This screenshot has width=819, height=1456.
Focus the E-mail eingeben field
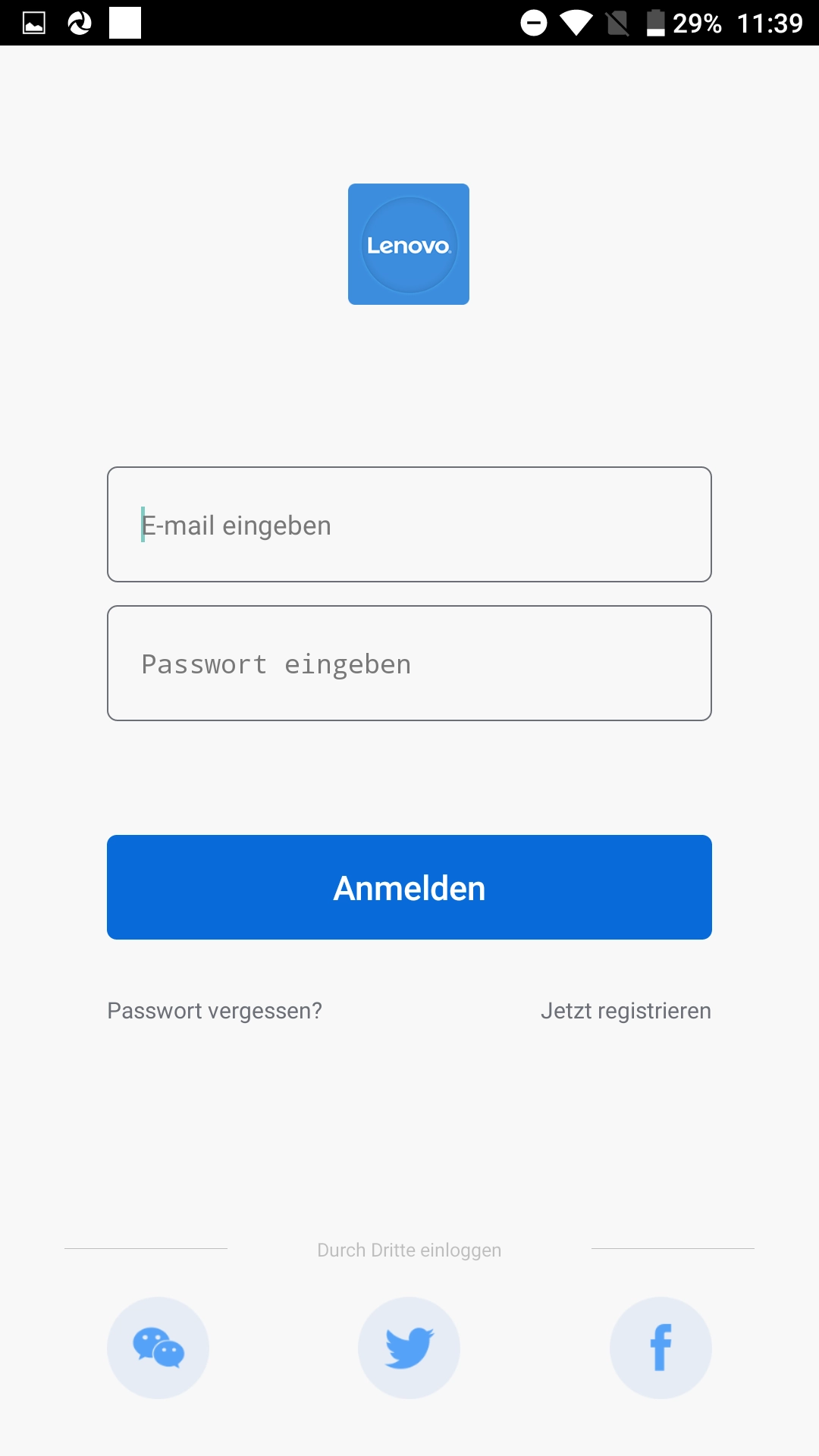click(x=409, y=525)
